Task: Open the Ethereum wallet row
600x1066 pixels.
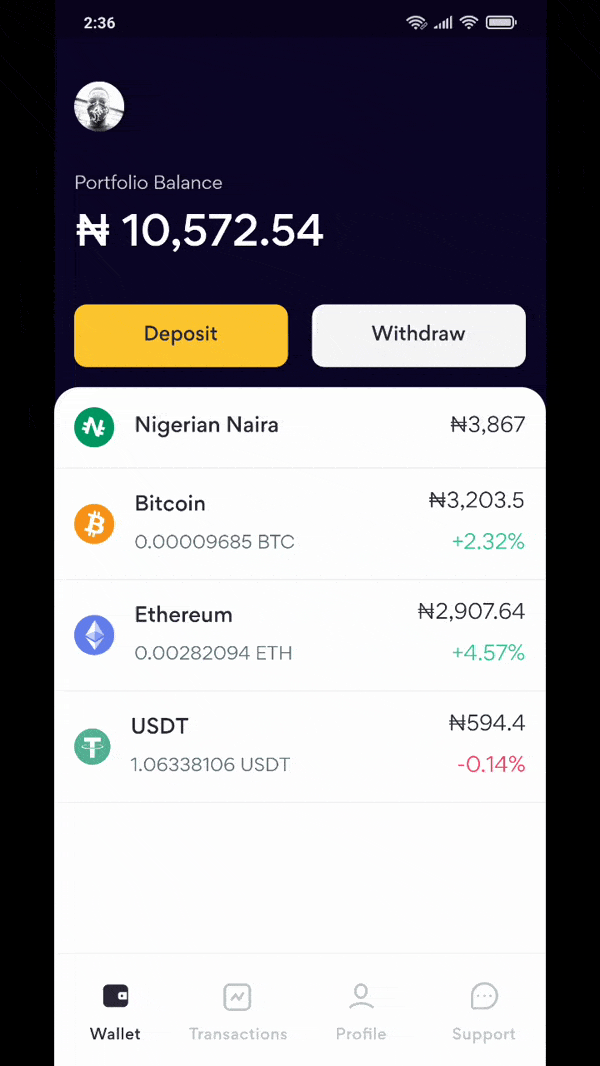Action: click(300, 635)
